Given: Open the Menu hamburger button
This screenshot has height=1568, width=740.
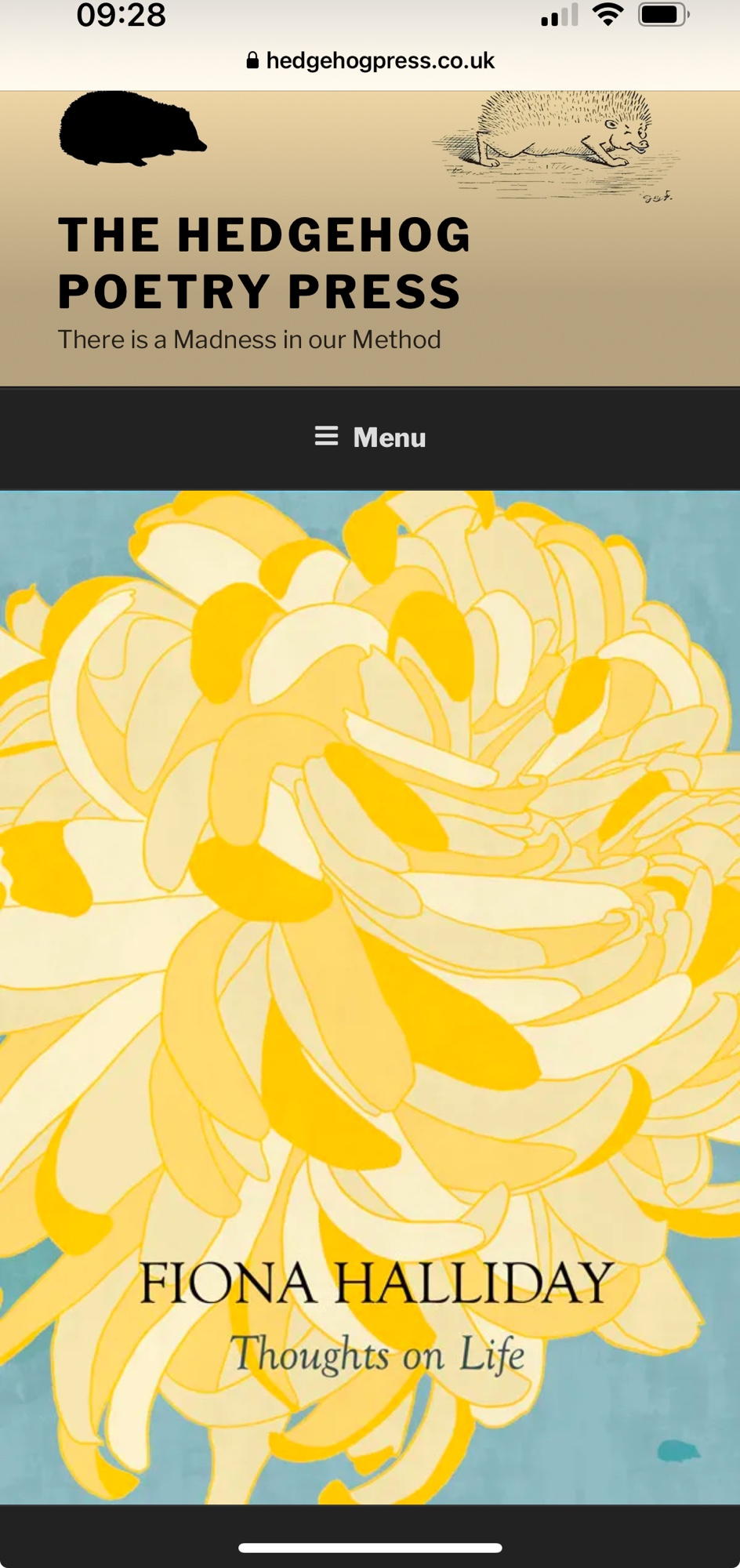Looking at the screenshot, I should [x=370, y=437].
